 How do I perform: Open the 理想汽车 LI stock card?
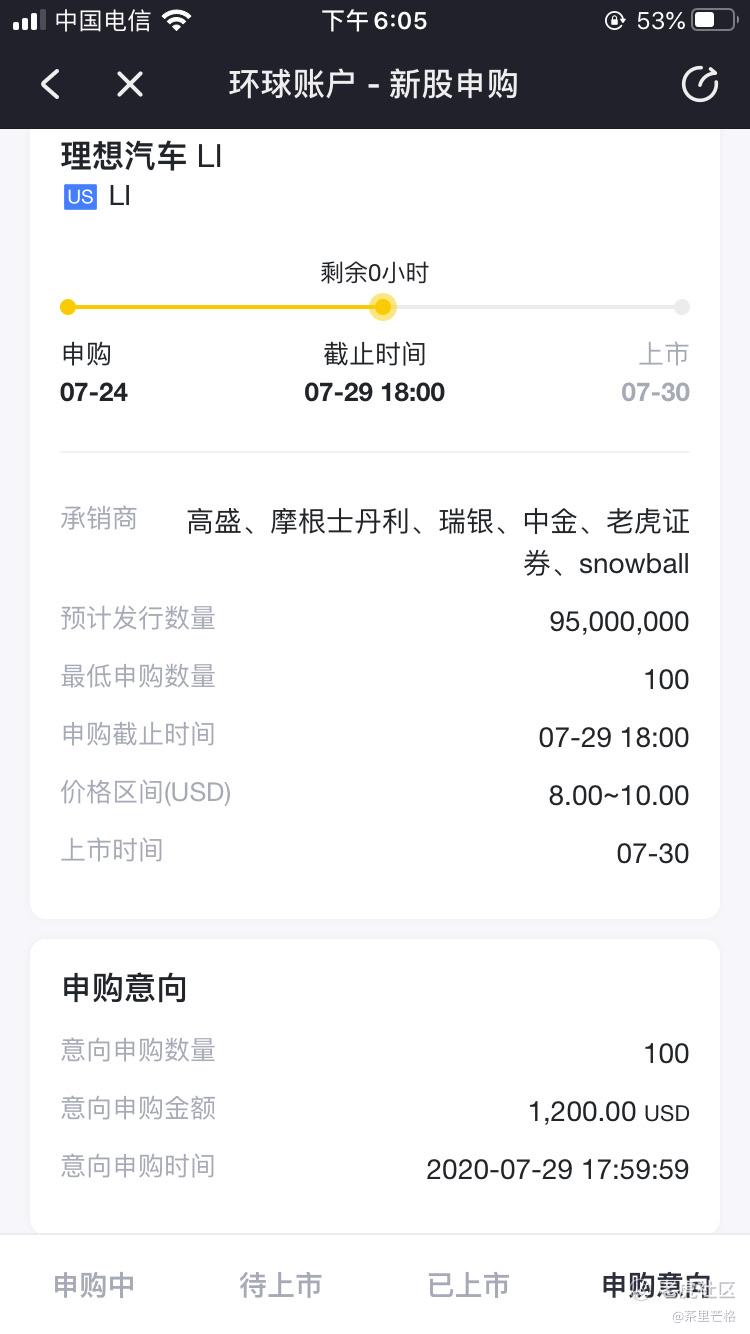(141, 157)
